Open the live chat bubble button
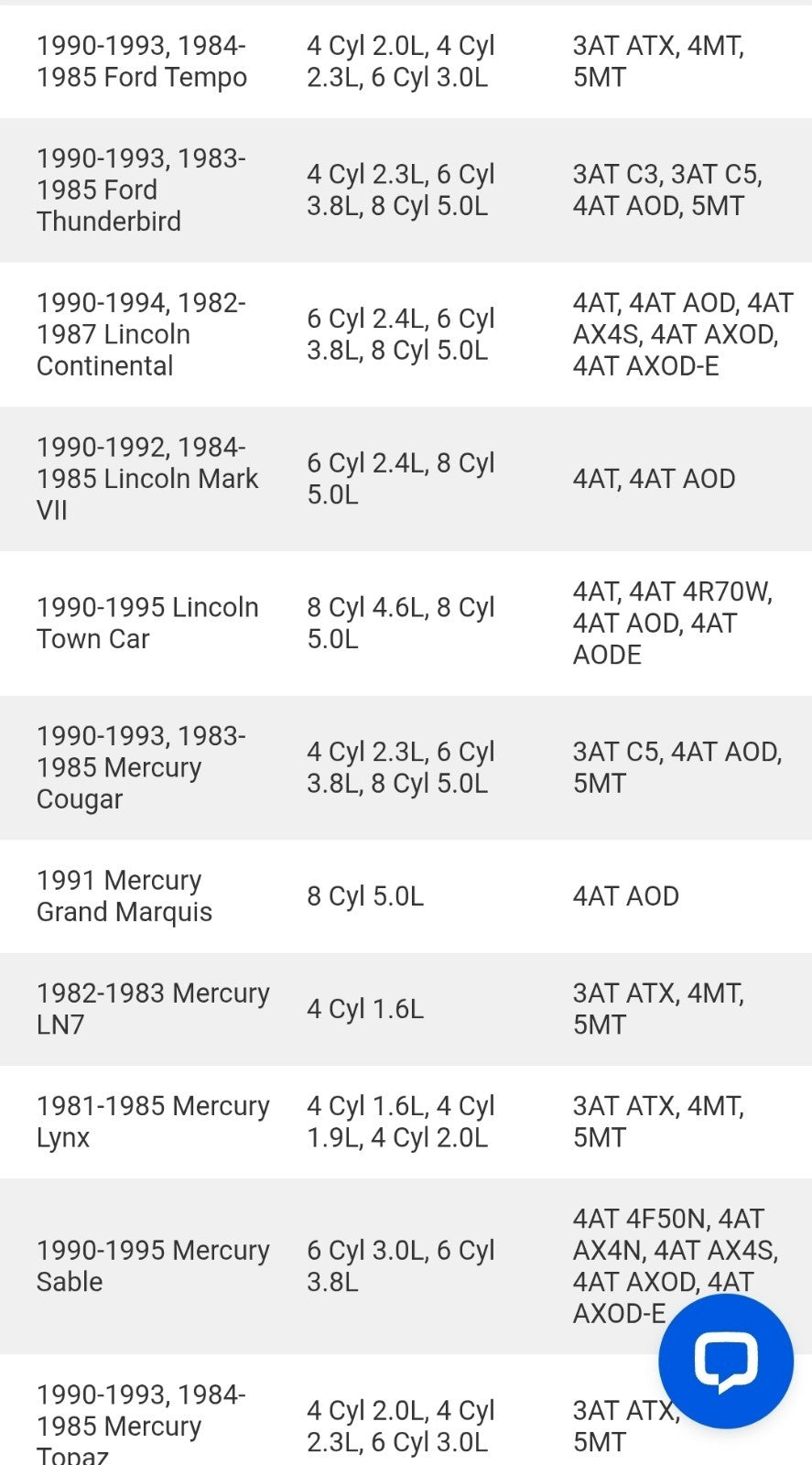Image resolution: width=812 pixels, height=1465 pixels. [726, 1362]
